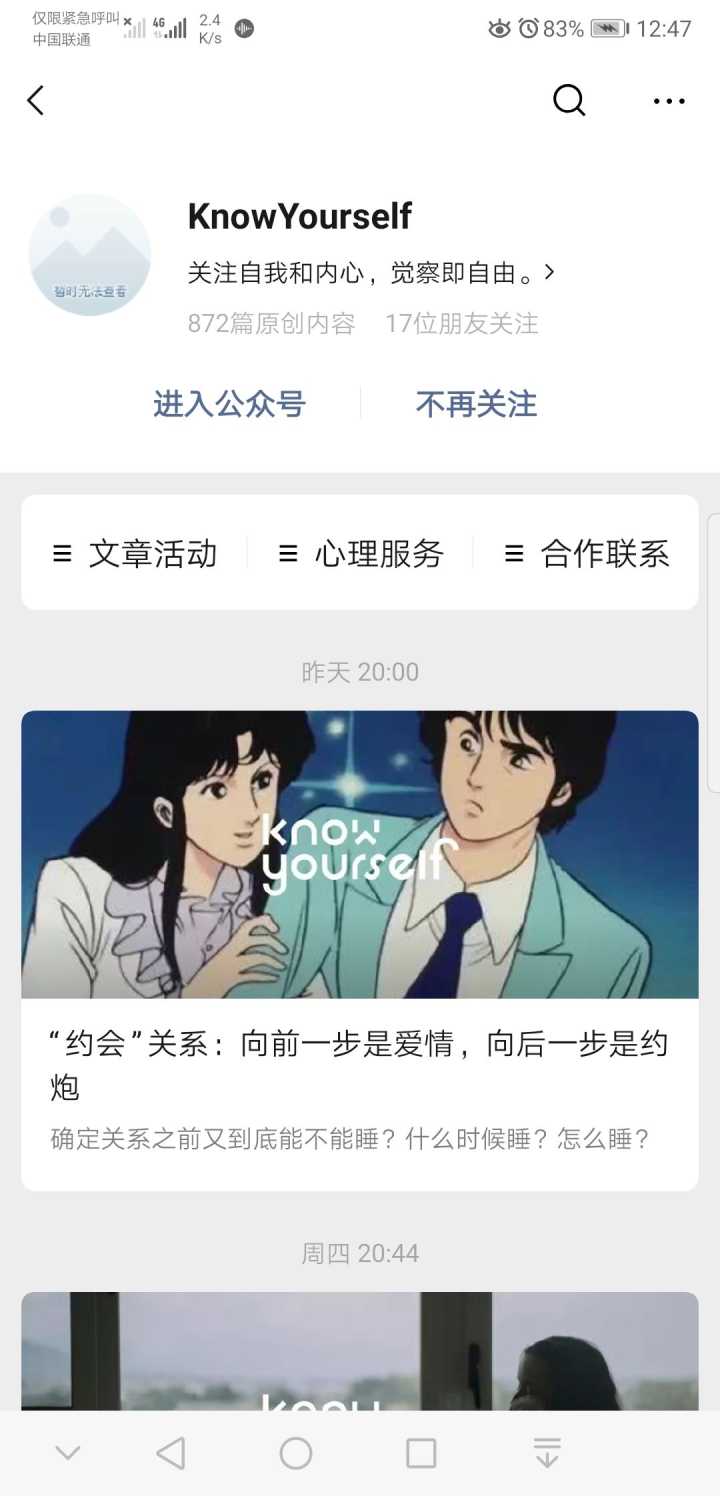The width and height of the screenshot is (720, 1496).
Task: Open the search icon
Action: pos(568,100)
